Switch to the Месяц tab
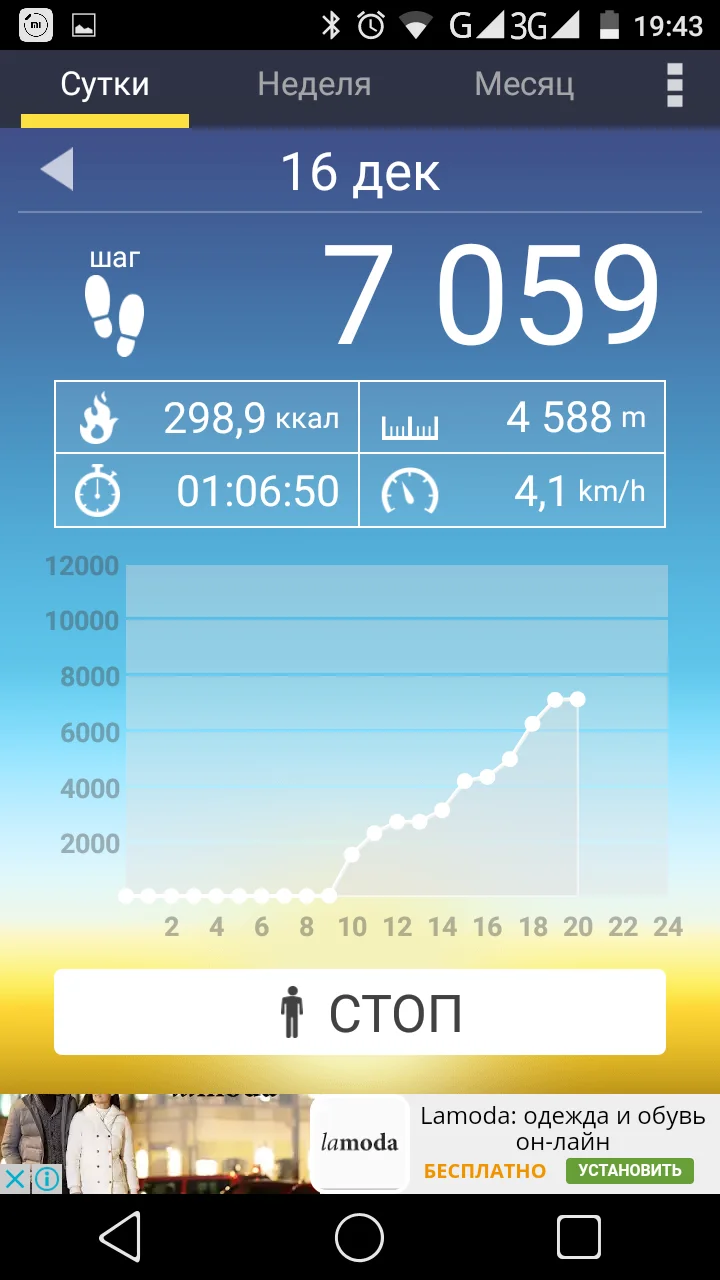 tap(524, 84)
